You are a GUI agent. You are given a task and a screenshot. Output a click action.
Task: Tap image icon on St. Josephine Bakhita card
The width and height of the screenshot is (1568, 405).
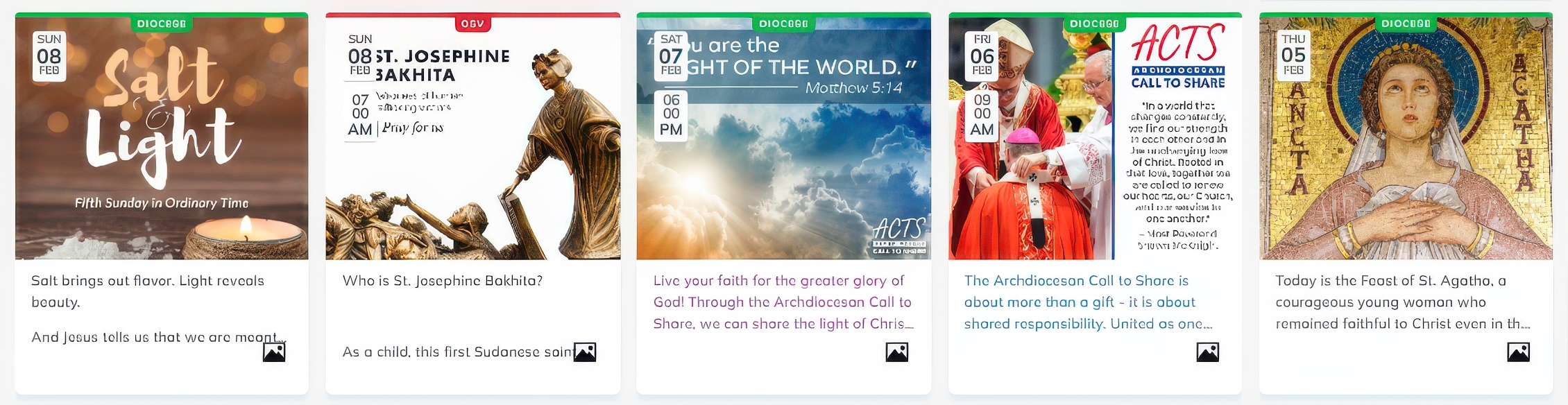tap(585, 352)
